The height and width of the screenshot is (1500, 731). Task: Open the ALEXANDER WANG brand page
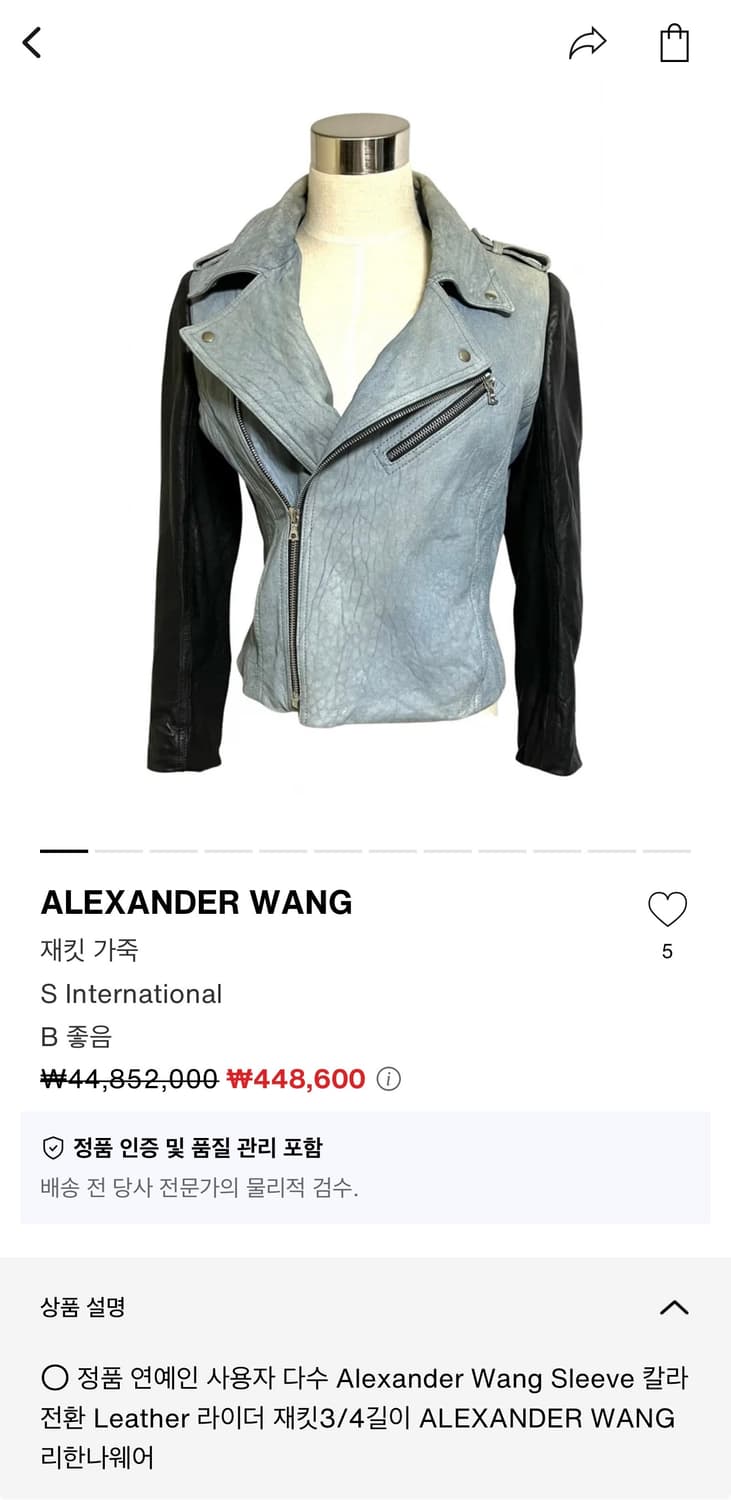coord(196,903)
